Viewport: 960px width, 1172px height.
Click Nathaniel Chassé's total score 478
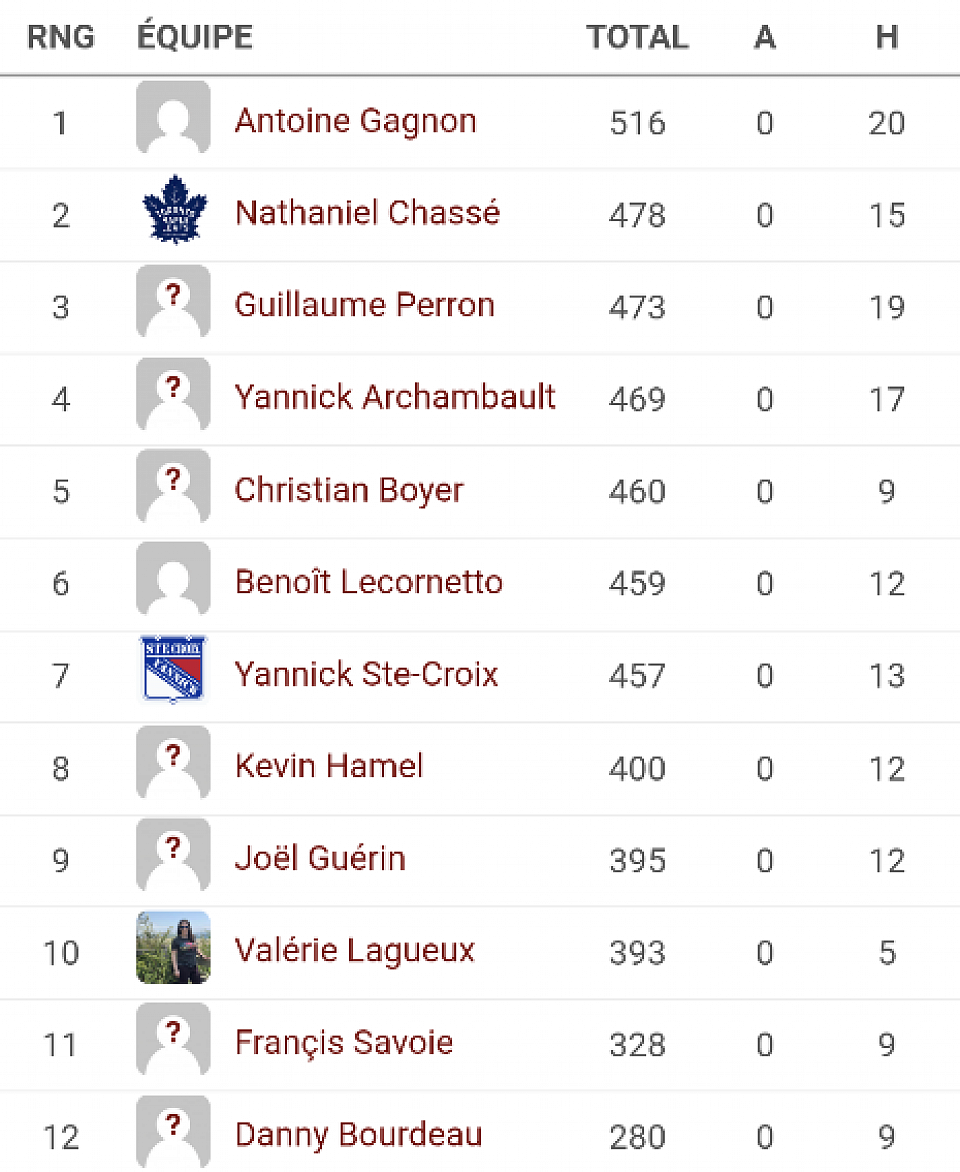pyautogui.click(x=638, y=213)
